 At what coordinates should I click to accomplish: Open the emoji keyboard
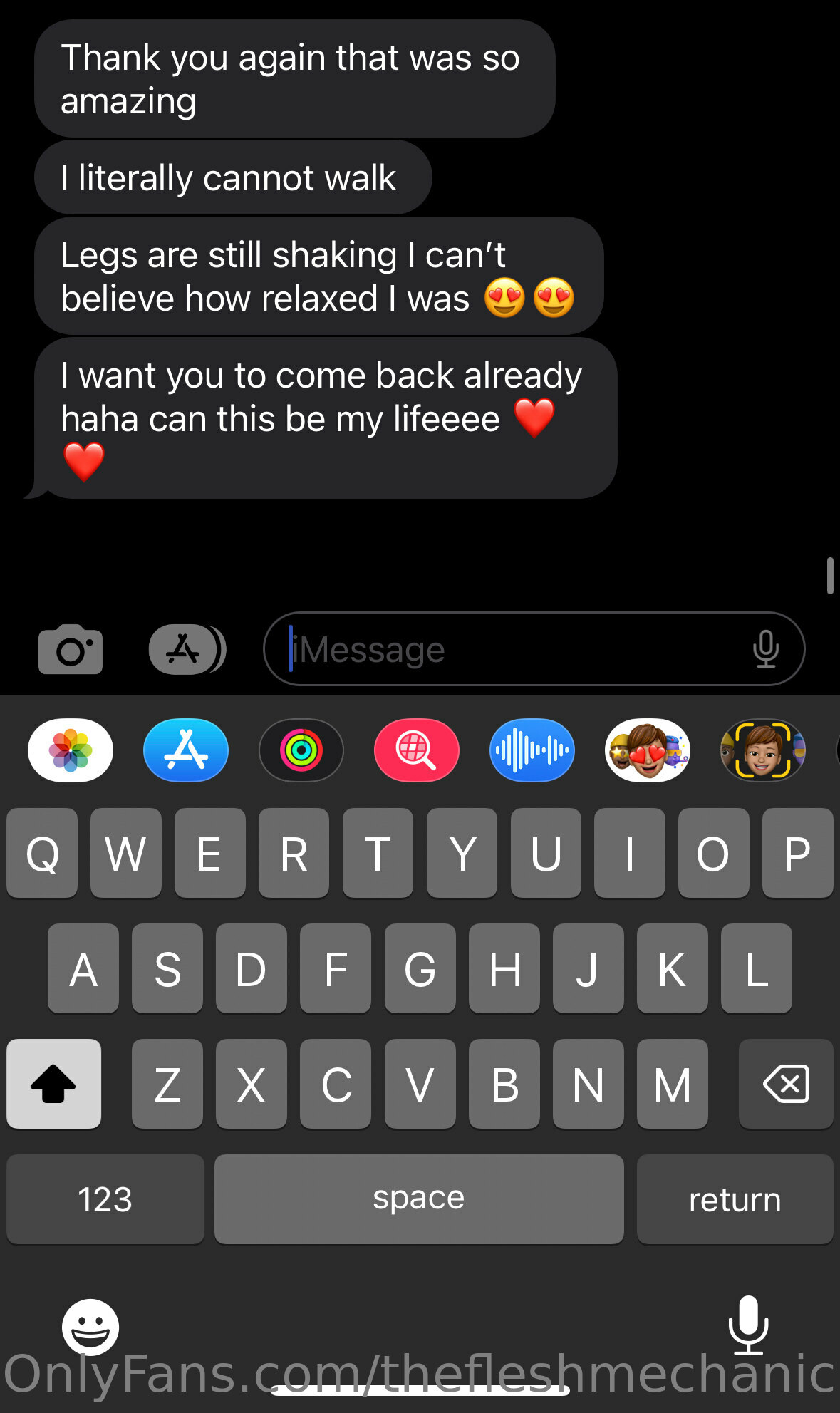(x=90, y=1327)
